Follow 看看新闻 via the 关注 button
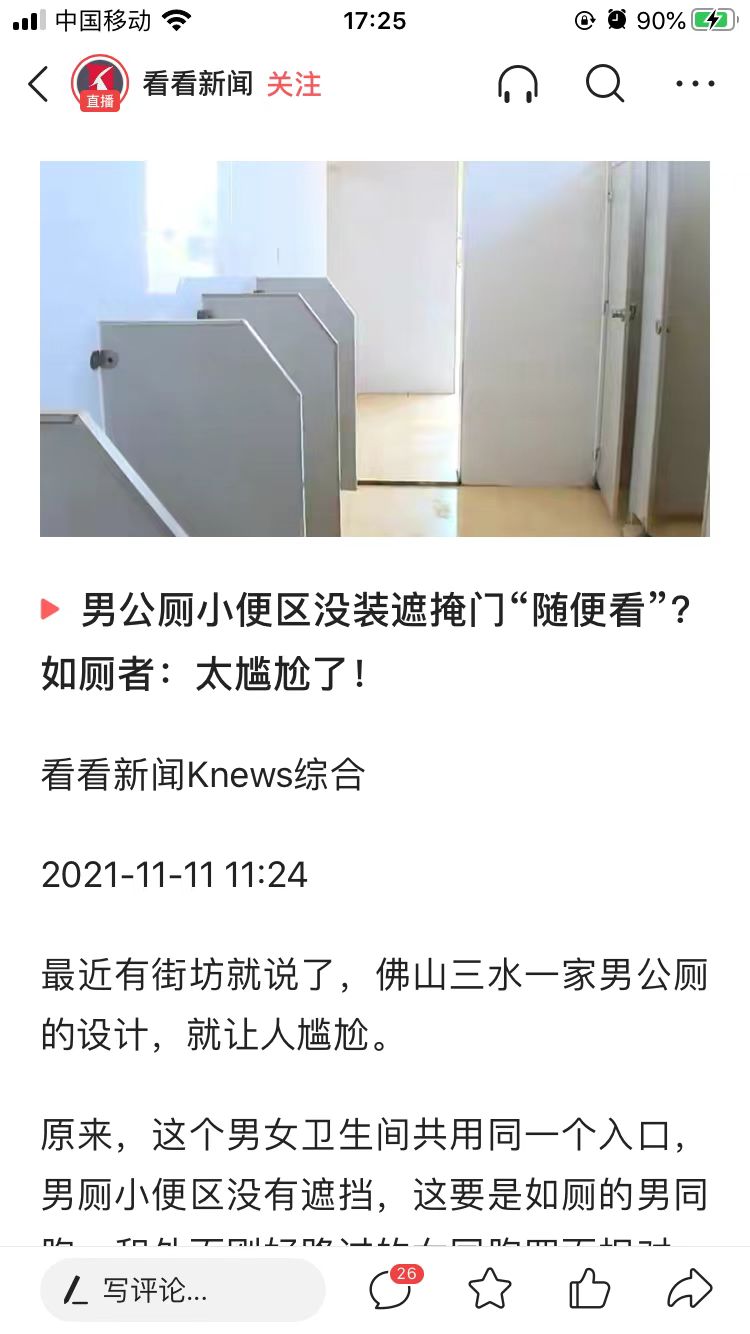Image resolution: width=750 pixels, height=1334 pixels. [294, 84]
